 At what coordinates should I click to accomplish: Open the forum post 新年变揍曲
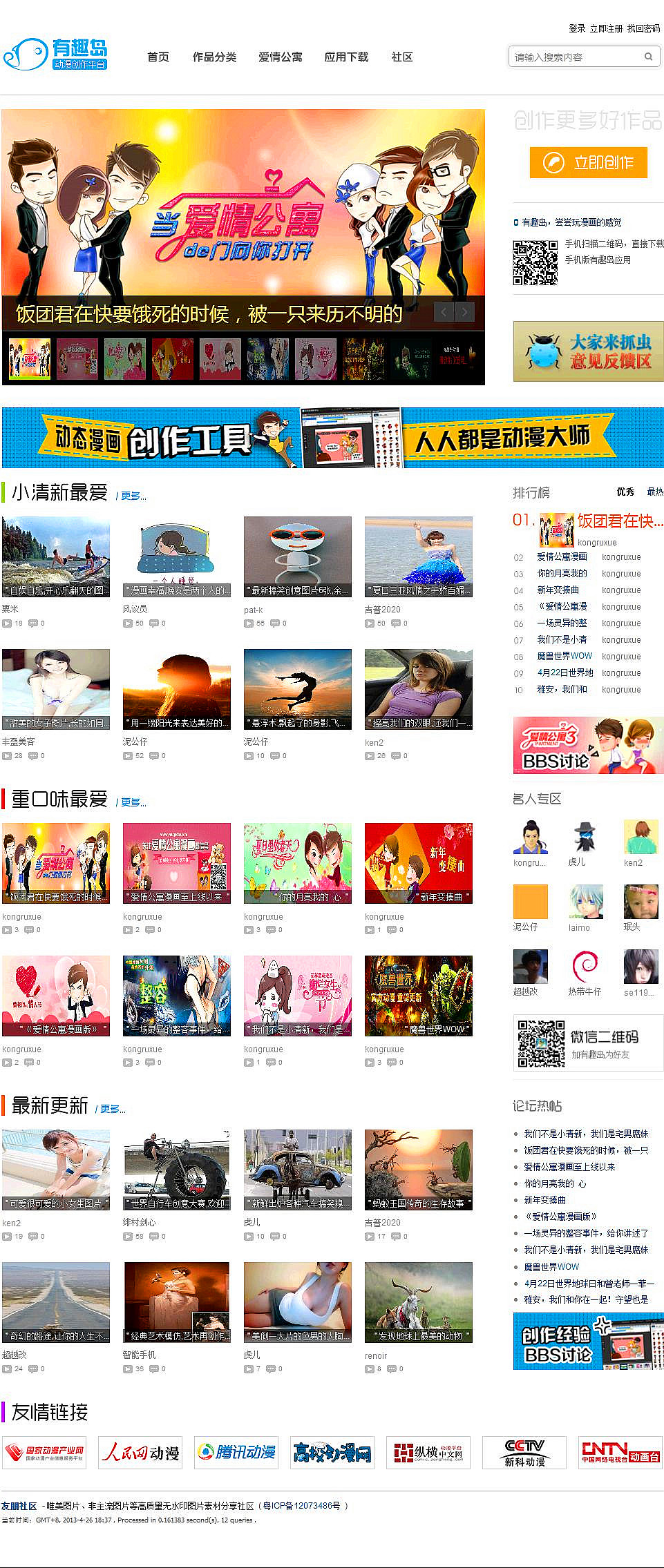pyautogui.click(x=544, y=1200)
